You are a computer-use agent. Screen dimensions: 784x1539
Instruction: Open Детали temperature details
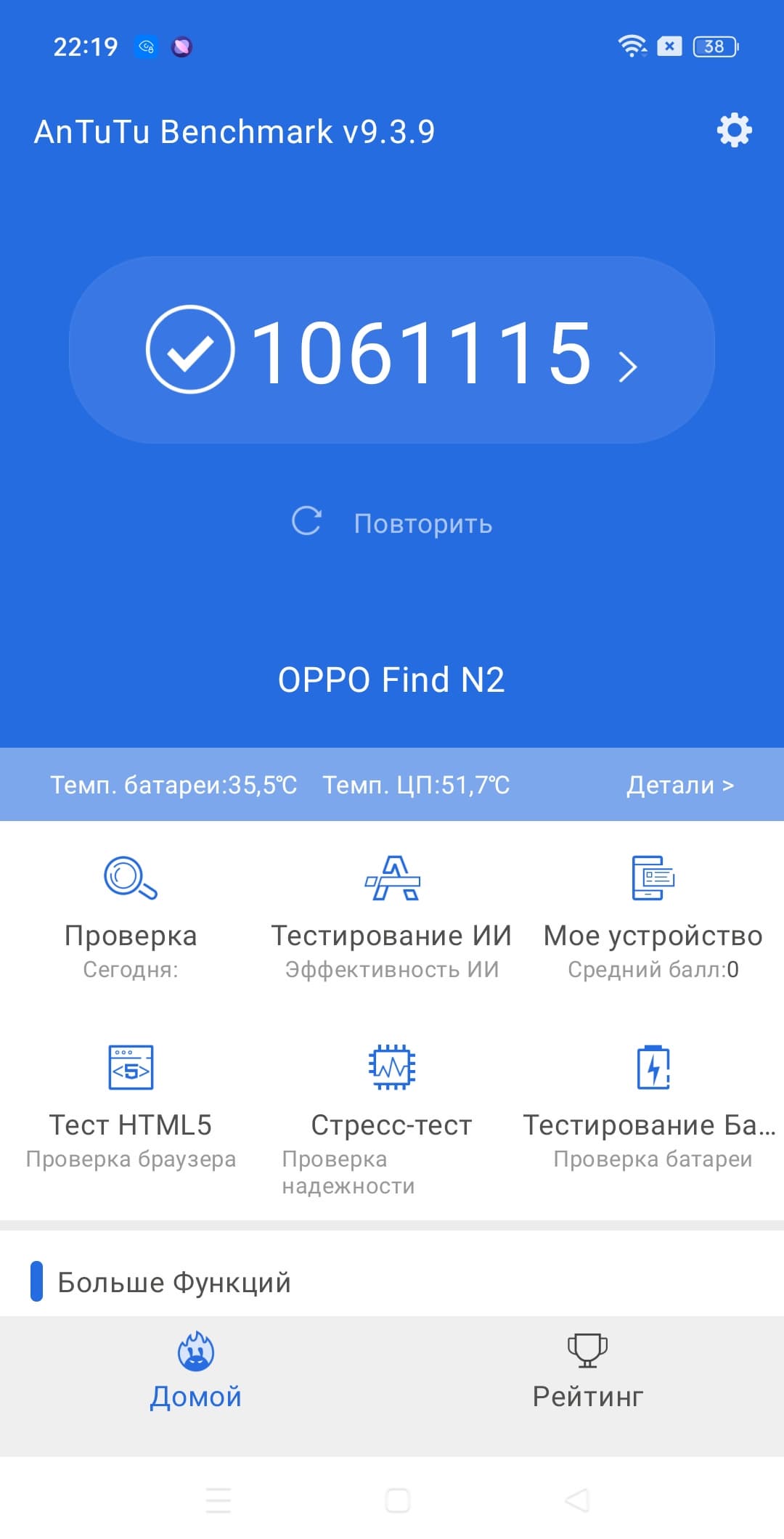tap(680, 785)
